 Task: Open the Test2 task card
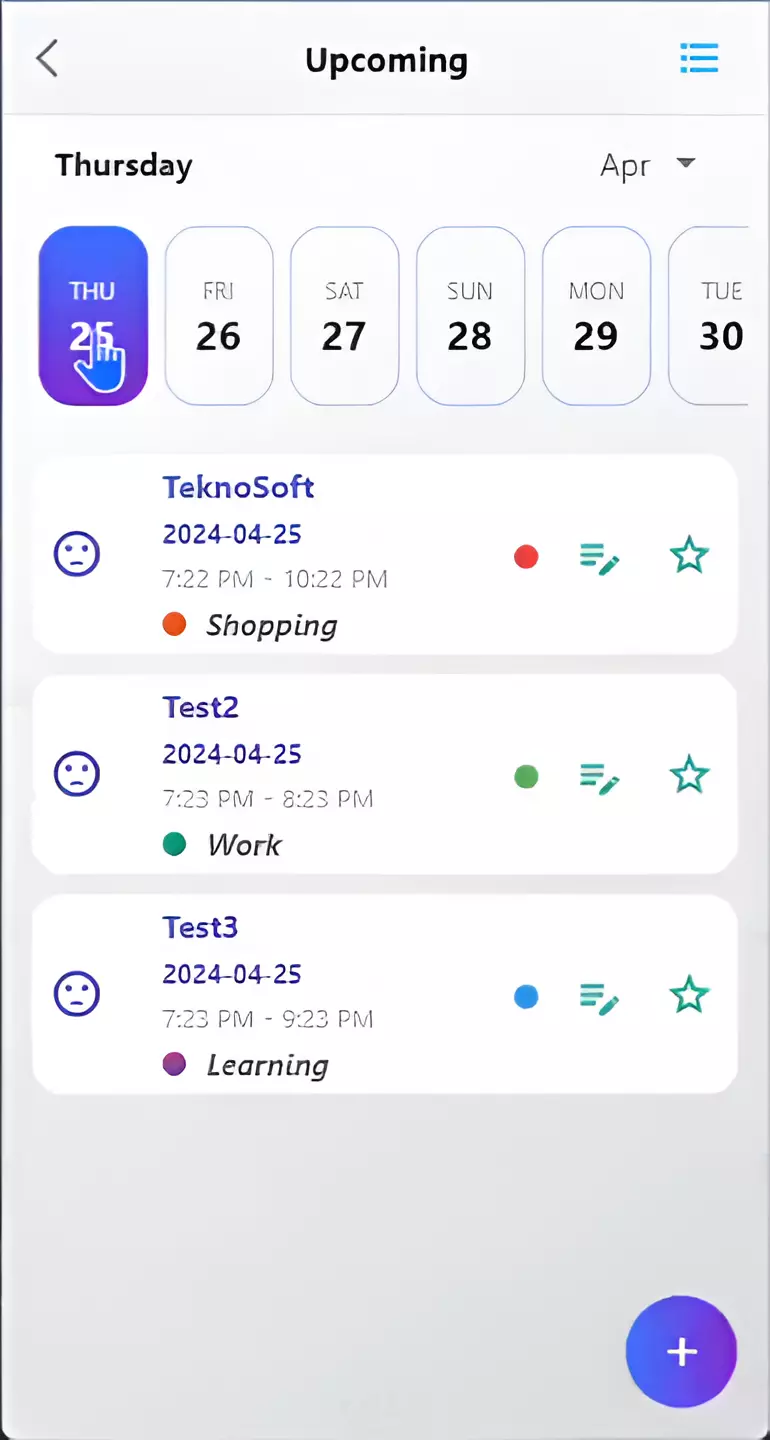coord(300,775)
